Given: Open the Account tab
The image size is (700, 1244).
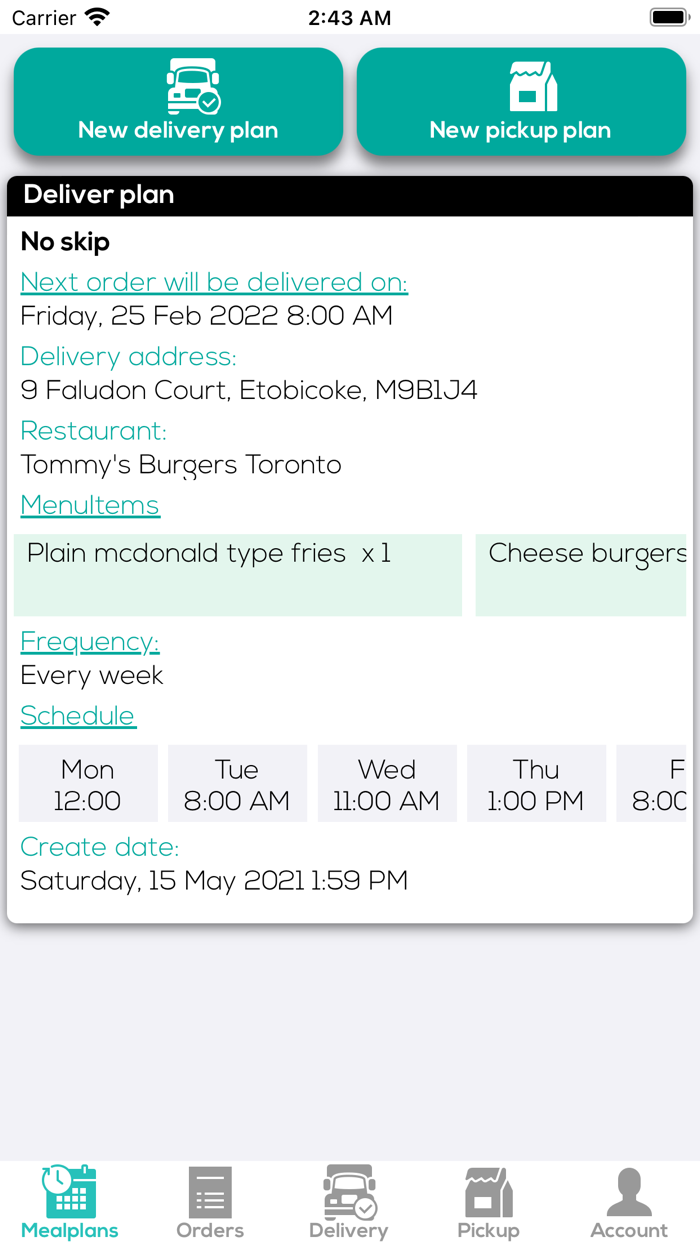Looking at the screenshot, I should pyautogui.click(x=629, y=1202).
